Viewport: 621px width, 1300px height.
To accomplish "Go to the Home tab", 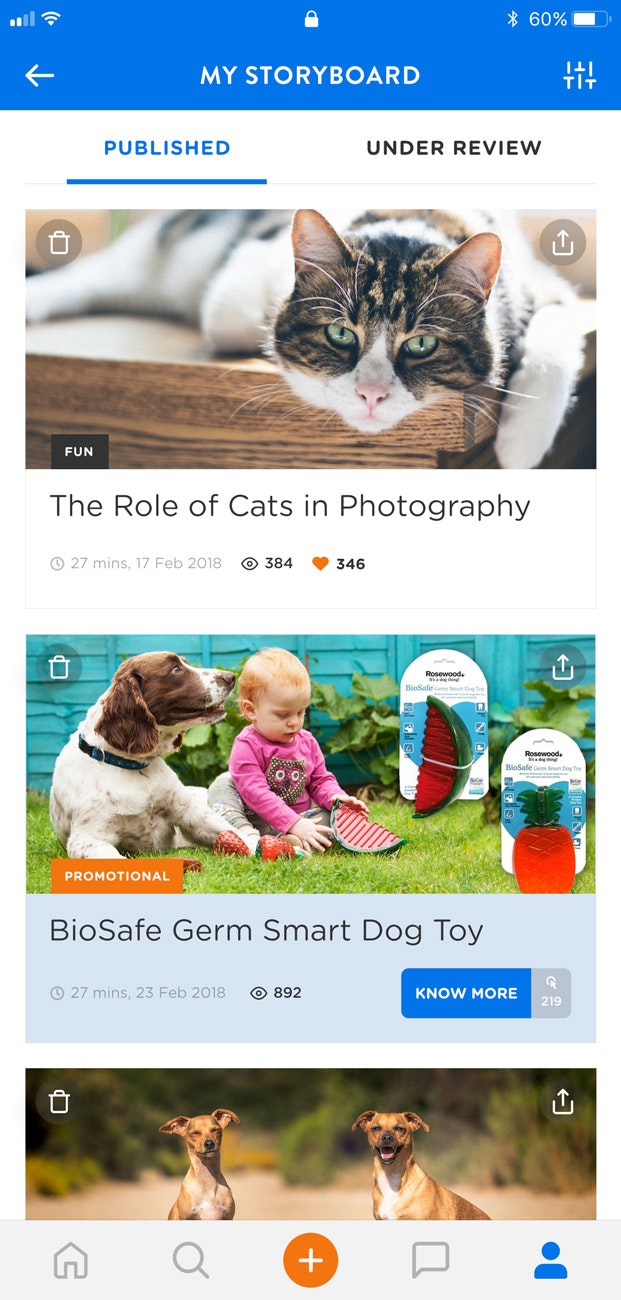I will click(x=70, y=1260).
